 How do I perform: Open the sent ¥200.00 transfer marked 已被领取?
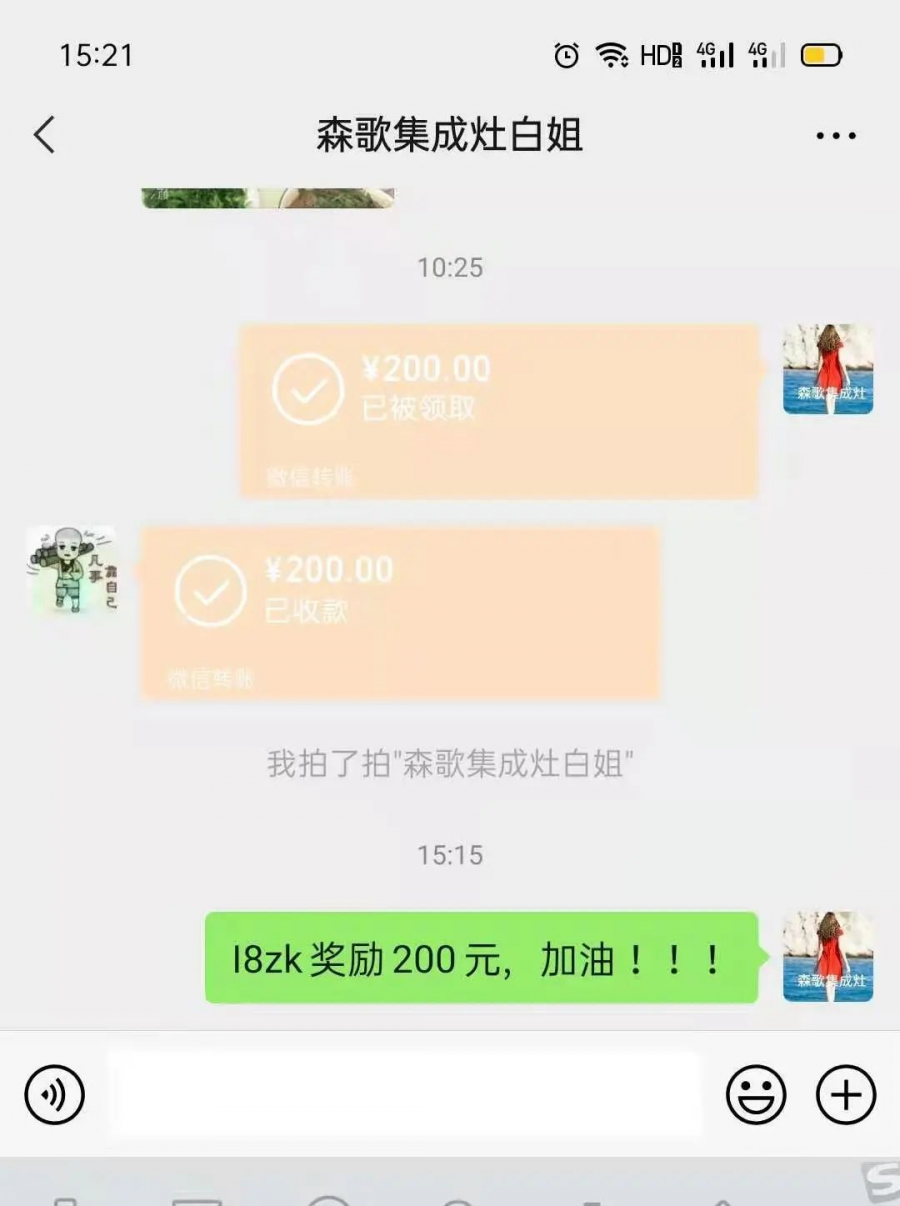pos(498,410)
